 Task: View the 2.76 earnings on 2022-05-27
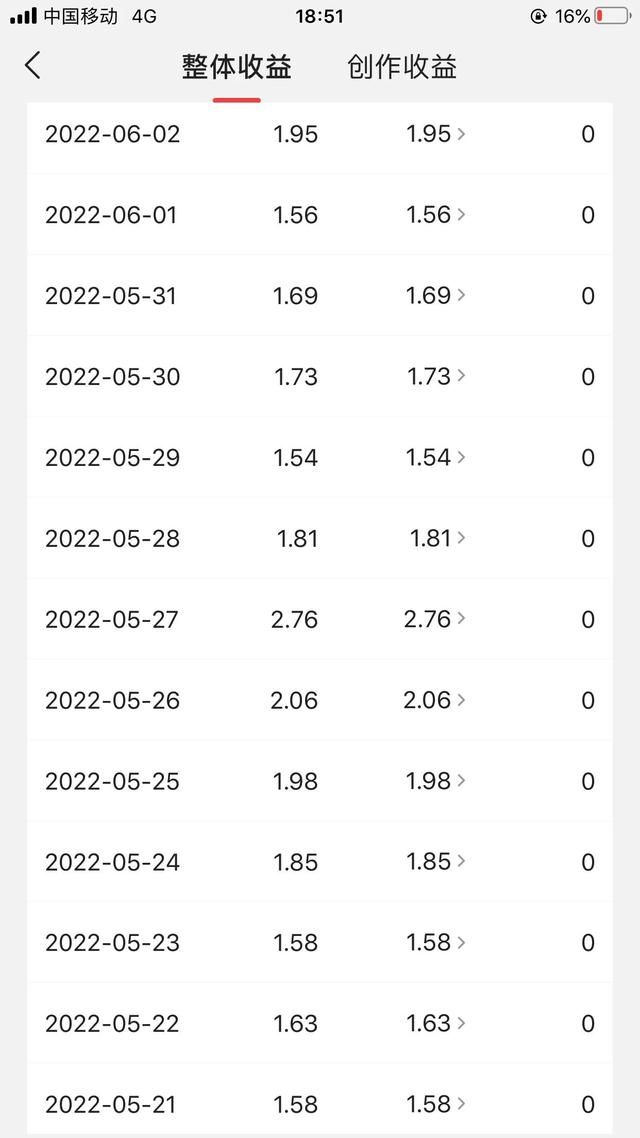pos(435,620)
